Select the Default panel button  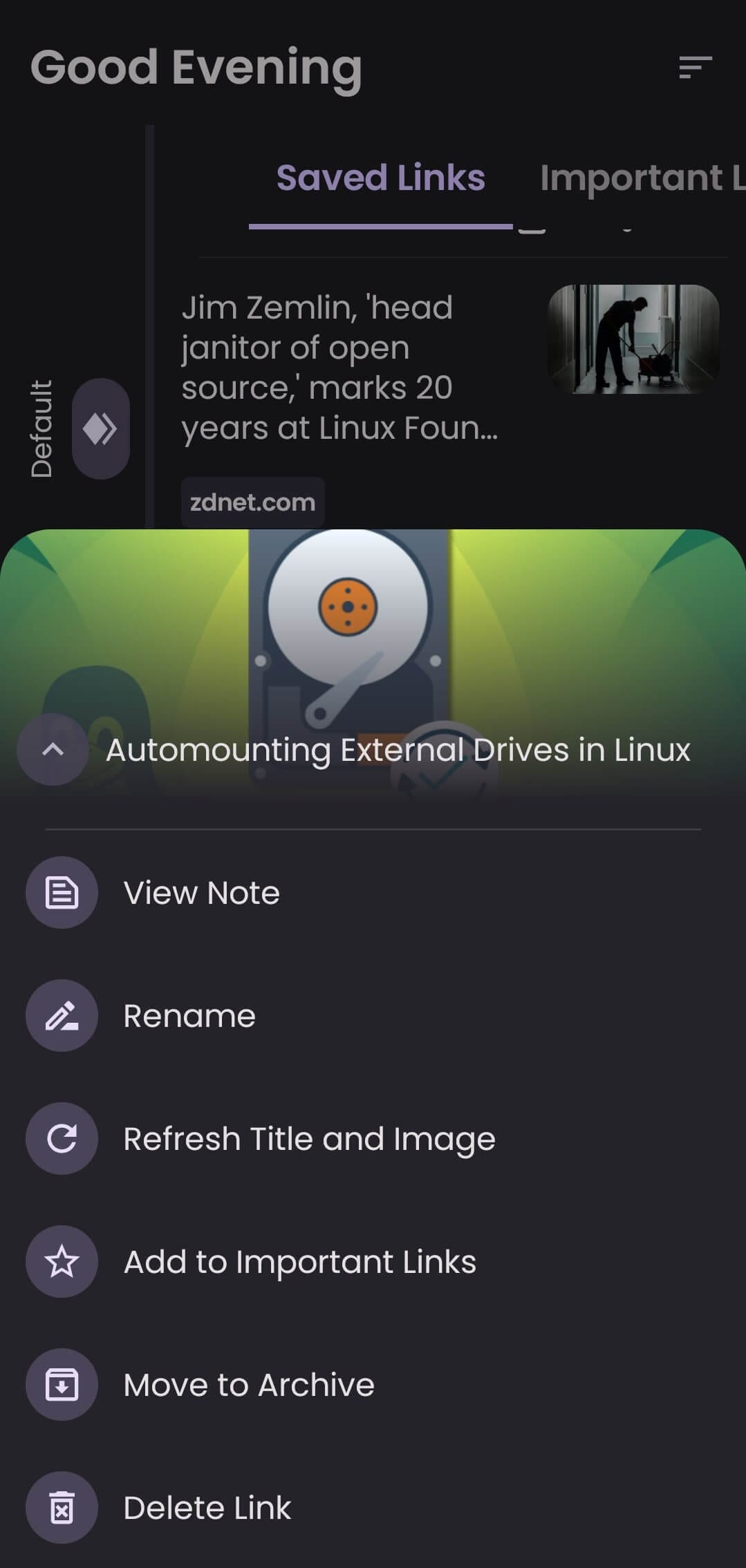[x=101, y=428]
